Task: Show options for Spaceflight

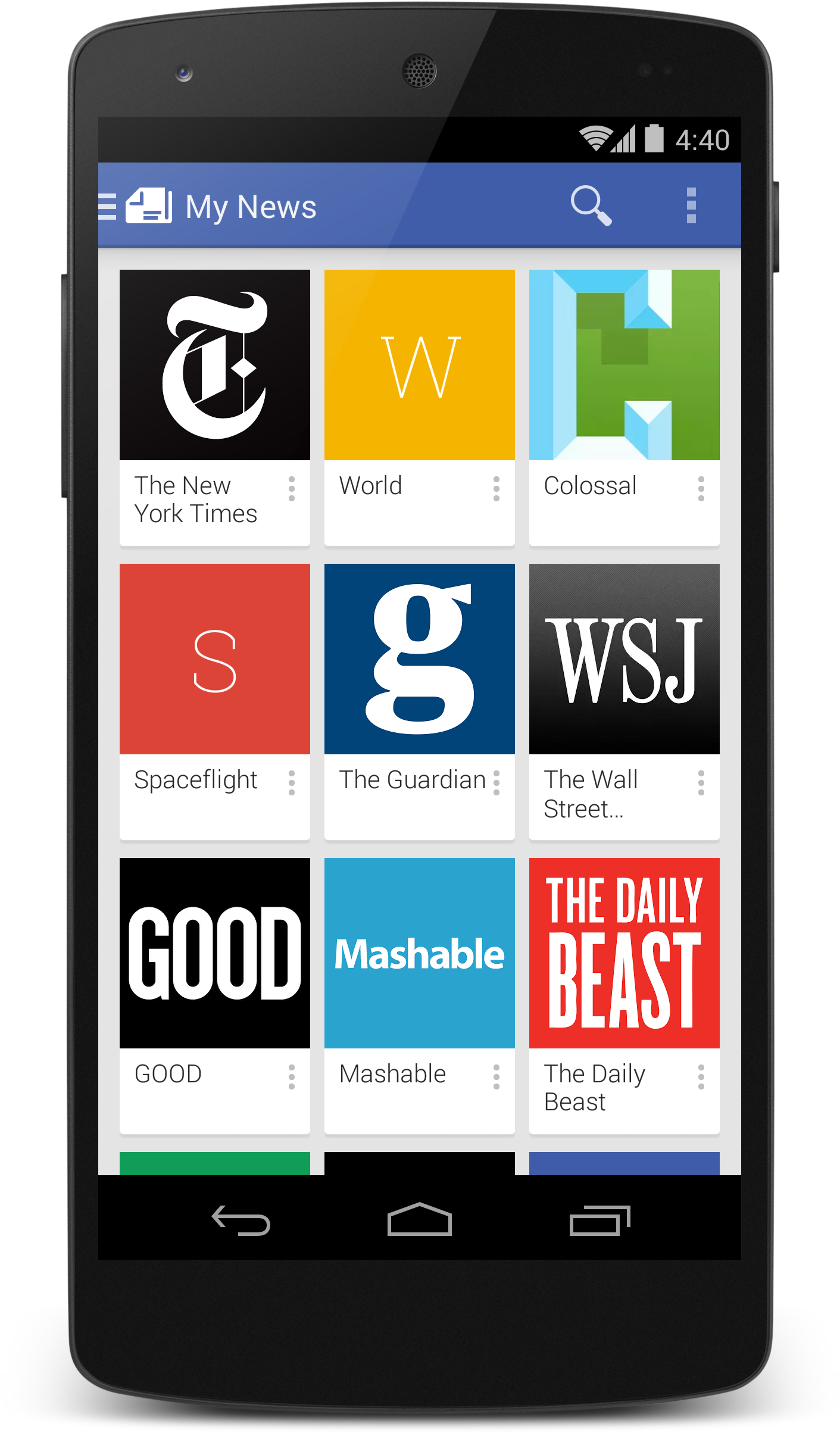Action: (292, 783)
